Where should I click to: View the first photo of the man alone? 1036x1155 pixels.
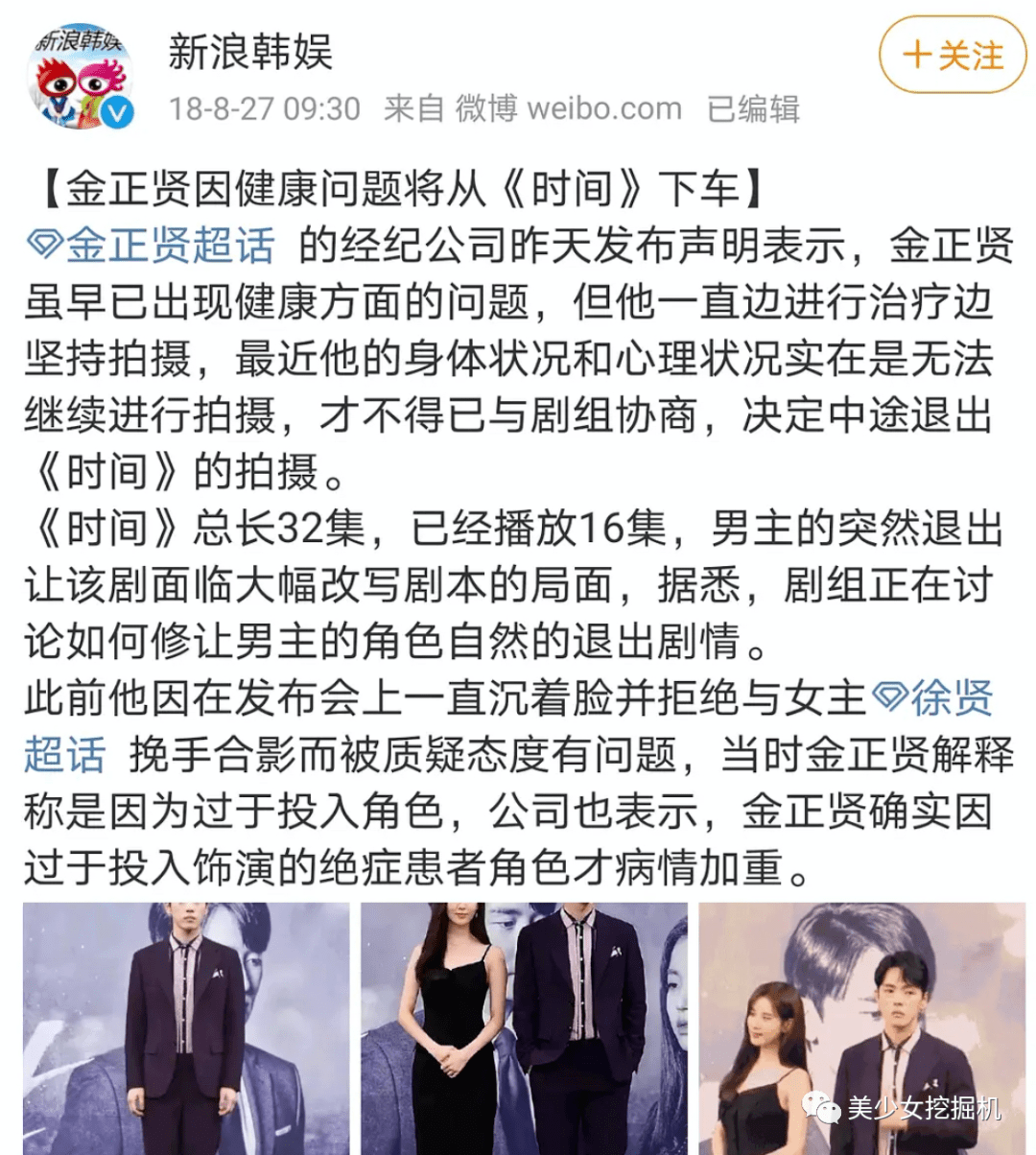tap(186, 1028)
